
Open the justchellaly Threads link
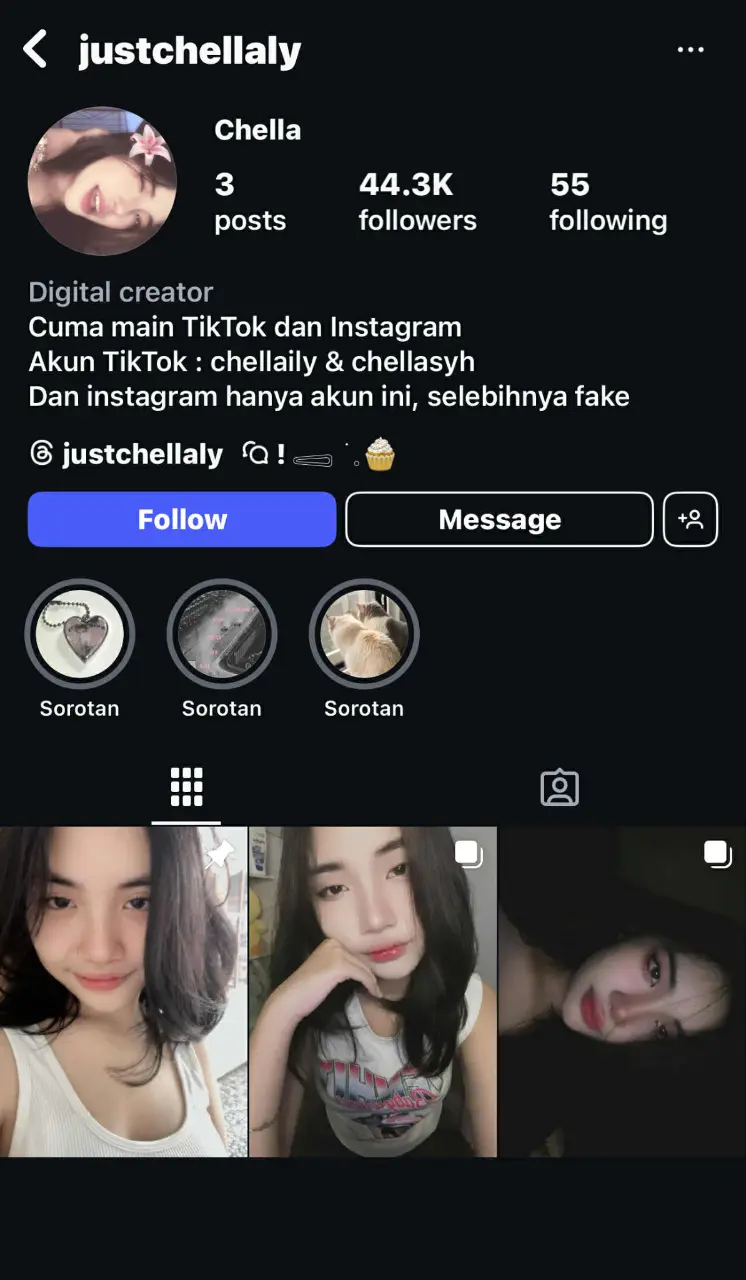(x=127, y=455)
